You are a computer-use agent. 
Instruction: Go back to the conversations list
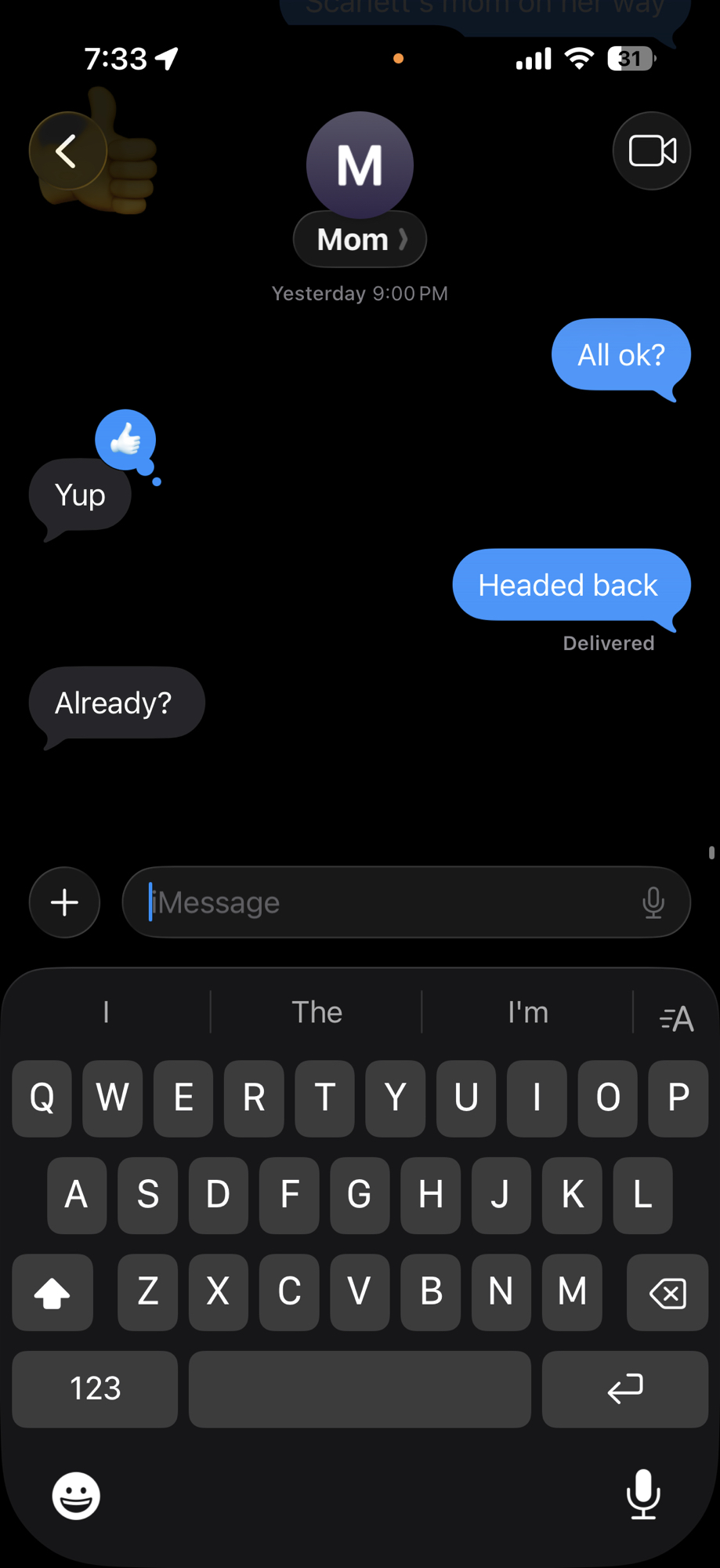click(67, 151)
